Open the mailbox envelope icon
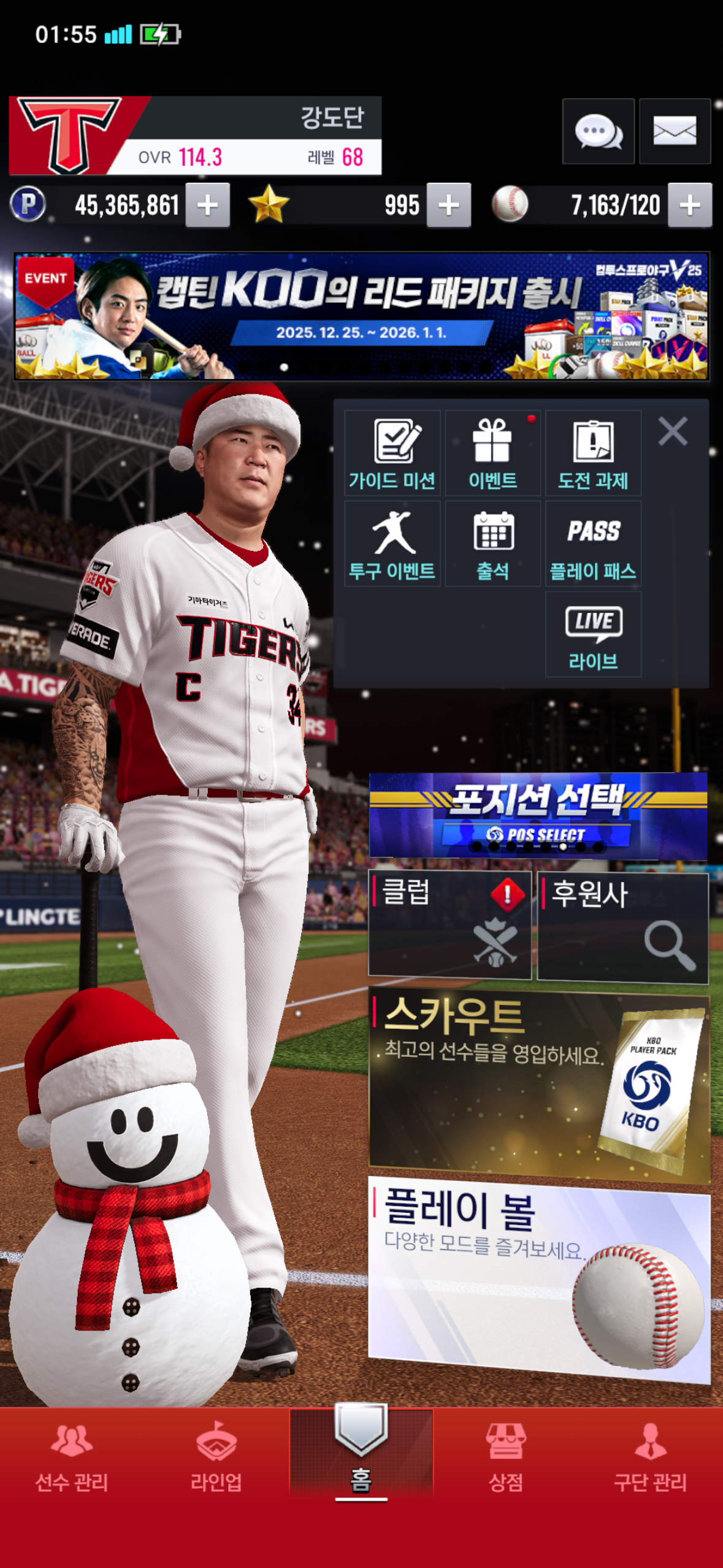 (675, 131)
